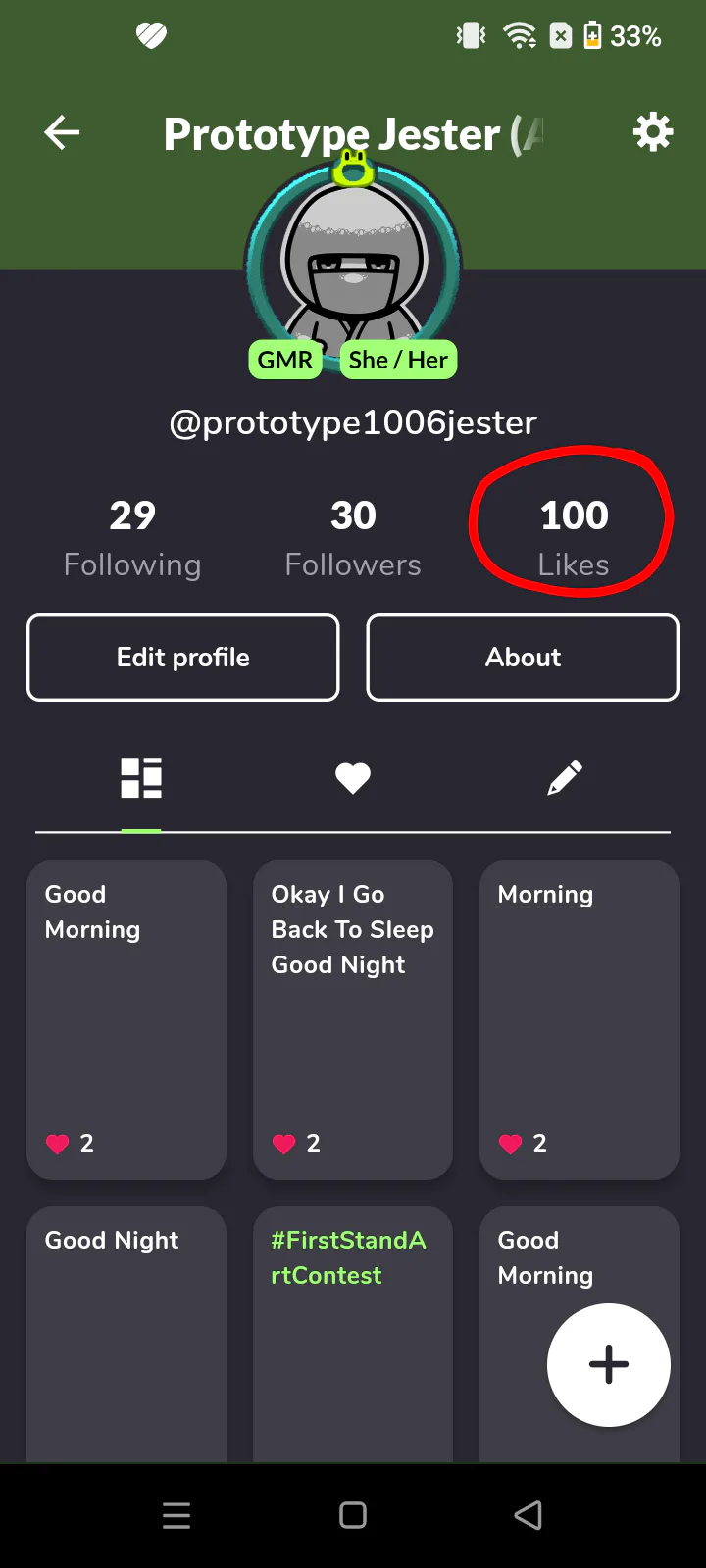Open the #FirstStandArtContest post
The width and height of the screenshot is (706, 1568).
click(x=353, y=1333)
